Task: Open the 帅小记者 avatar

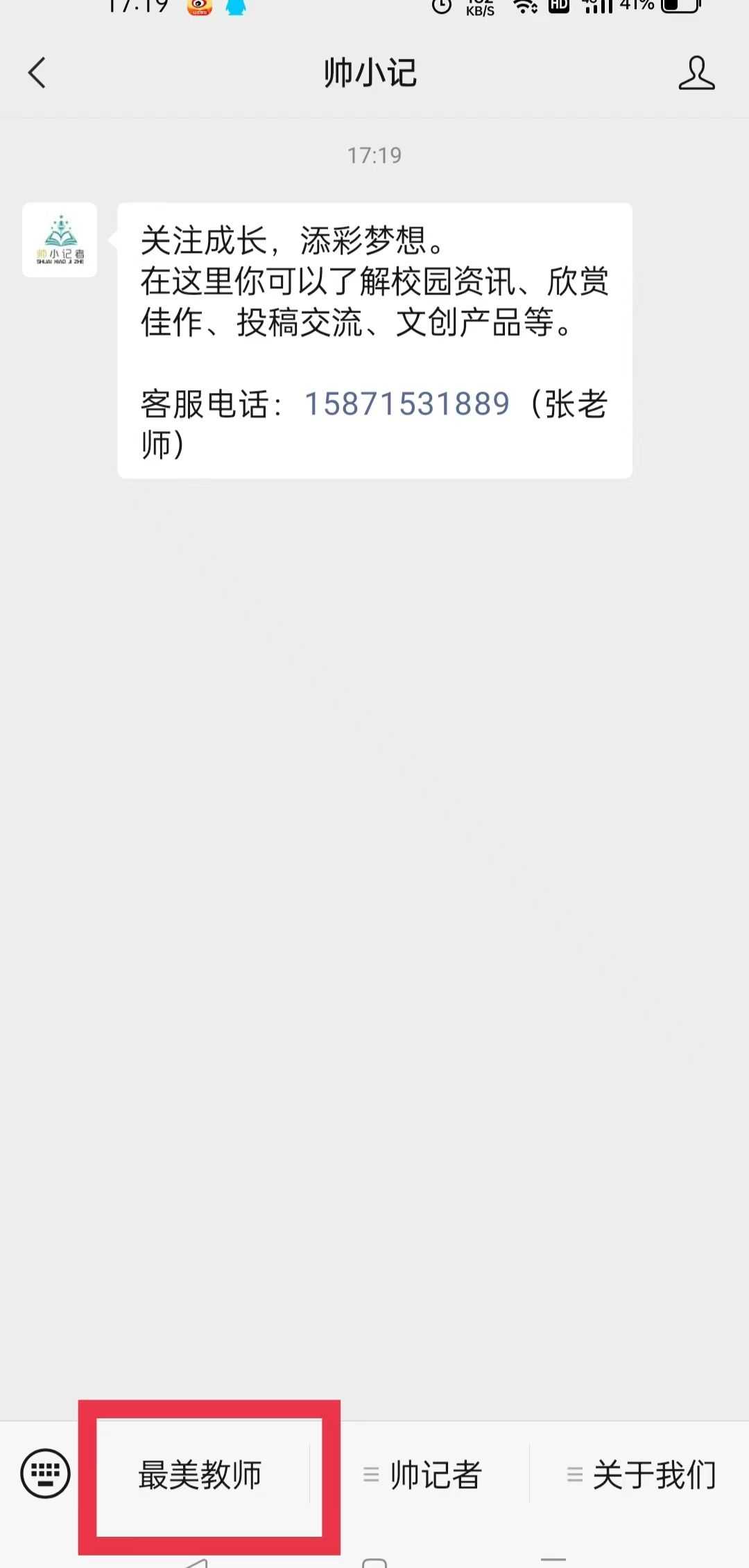Action: click(x=60, y=240)
